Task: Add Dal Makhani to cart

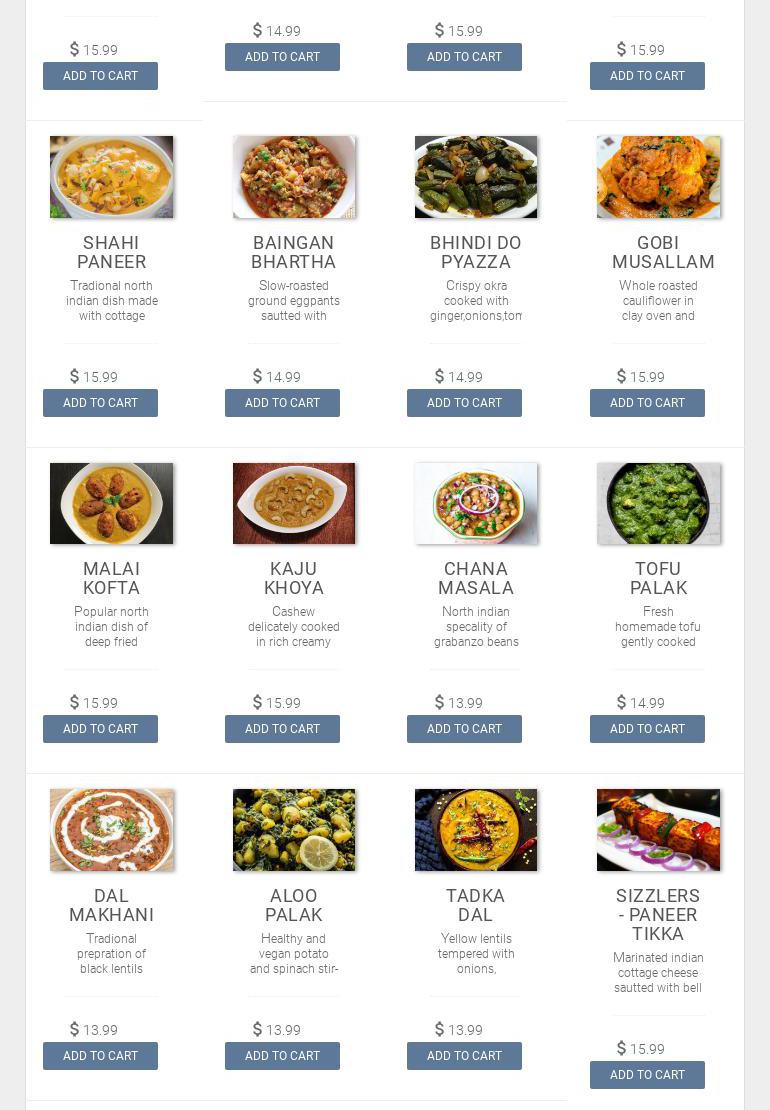Action: 100,1056
